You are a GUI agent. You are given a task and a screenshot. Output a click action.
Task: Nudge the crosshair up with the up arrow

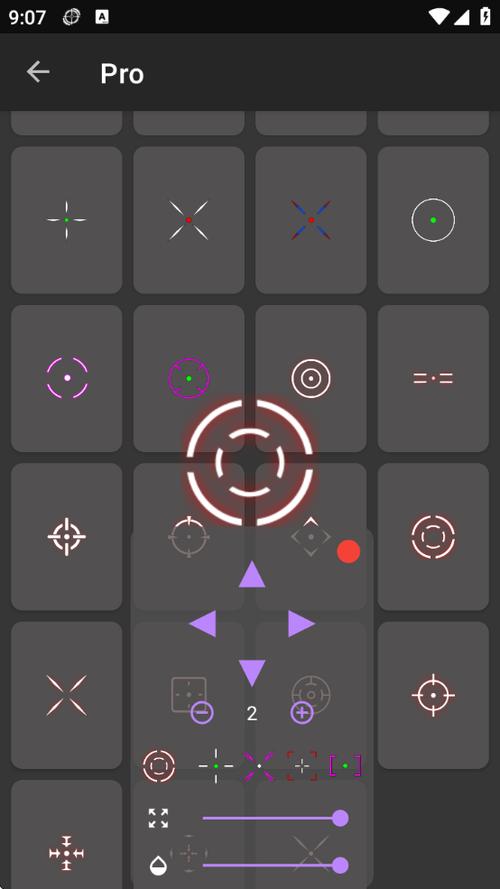252,575
